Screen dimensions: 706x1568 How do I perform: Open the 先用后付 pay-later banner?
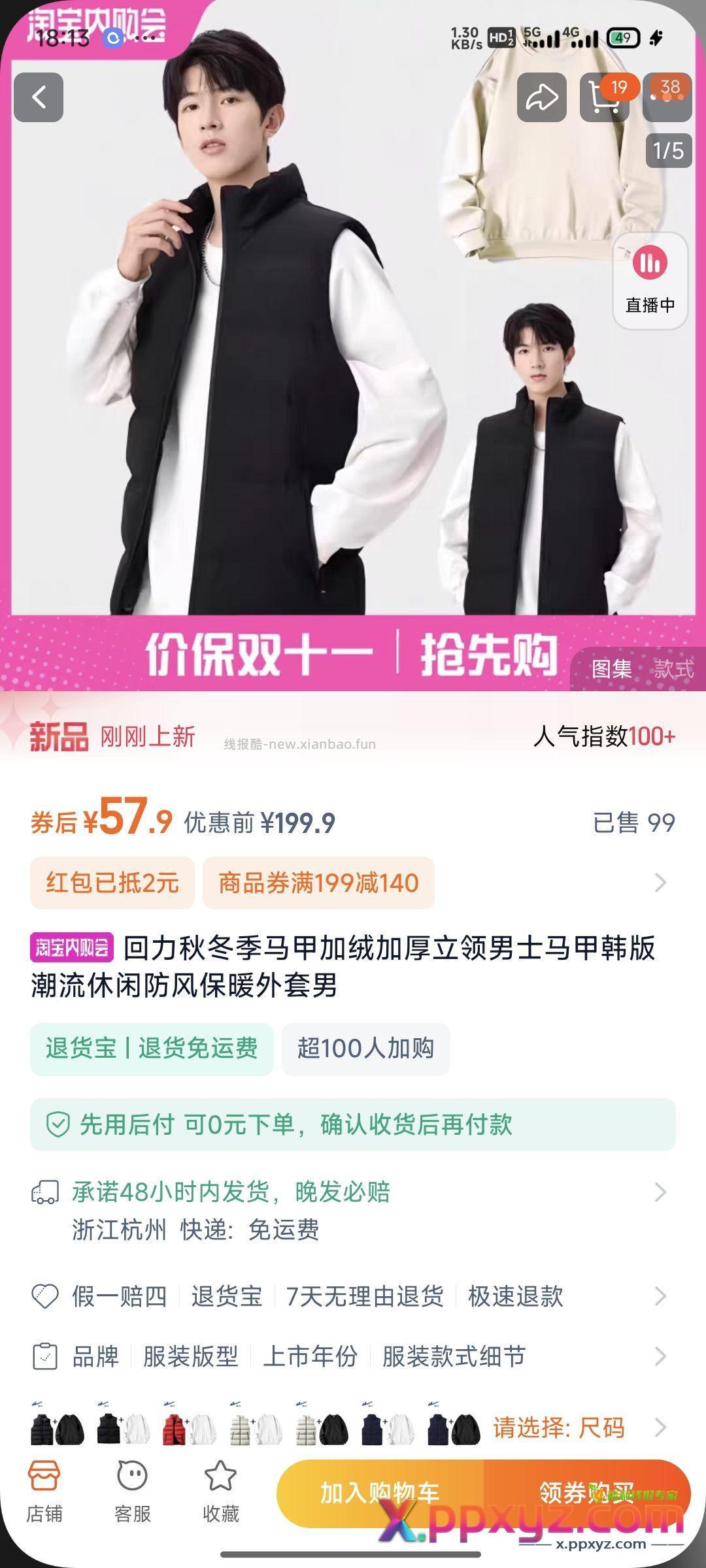353,1124
